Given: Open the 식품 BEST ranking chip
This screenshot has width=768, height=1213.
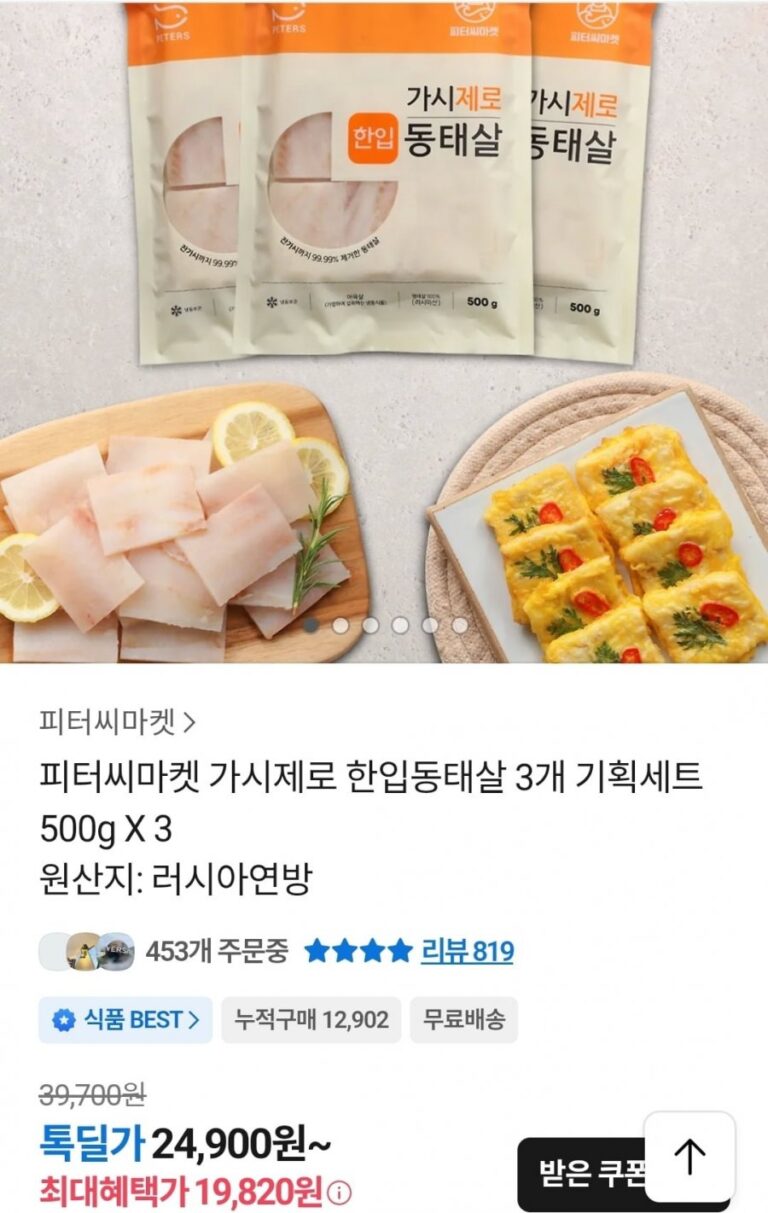Looking at the screenshot, I should click(x=126, y=1020).
